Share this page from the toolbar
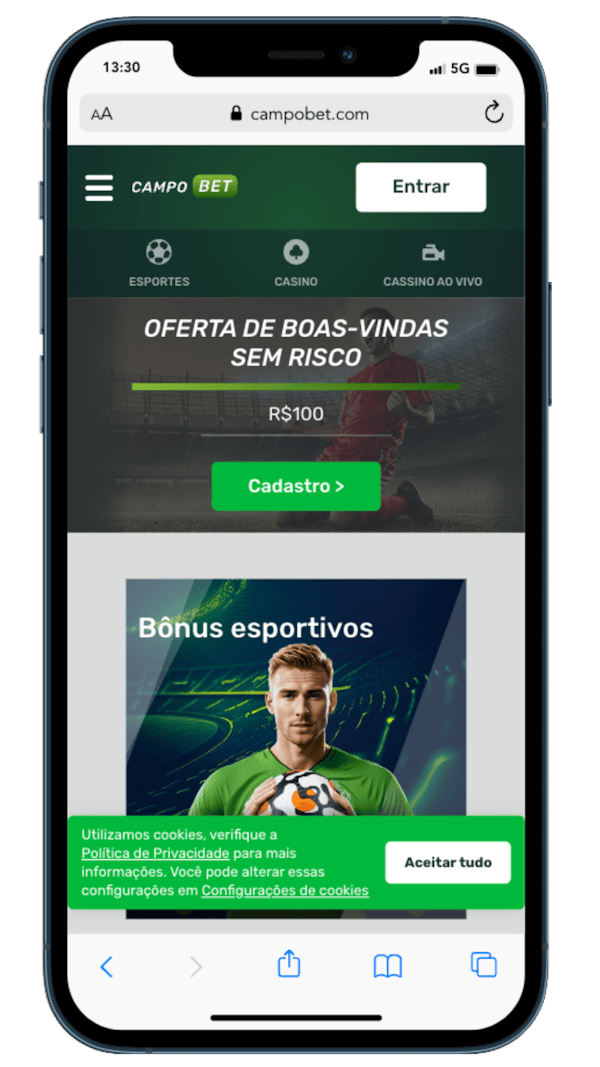The height and width of the screenshot is (1067, 600). pos(289,964)
